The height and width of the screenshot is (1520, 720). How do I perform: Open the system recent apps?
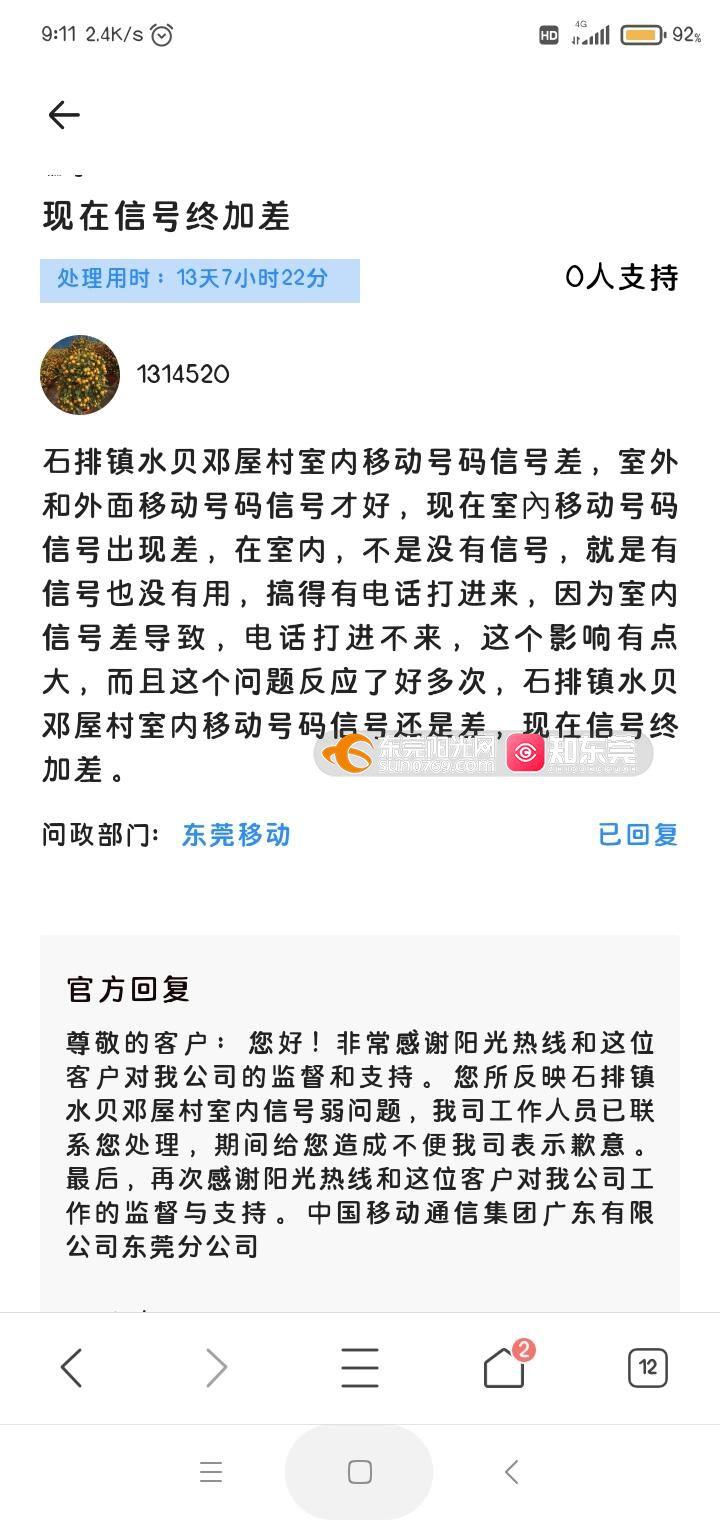click(x=210, y=1472)
